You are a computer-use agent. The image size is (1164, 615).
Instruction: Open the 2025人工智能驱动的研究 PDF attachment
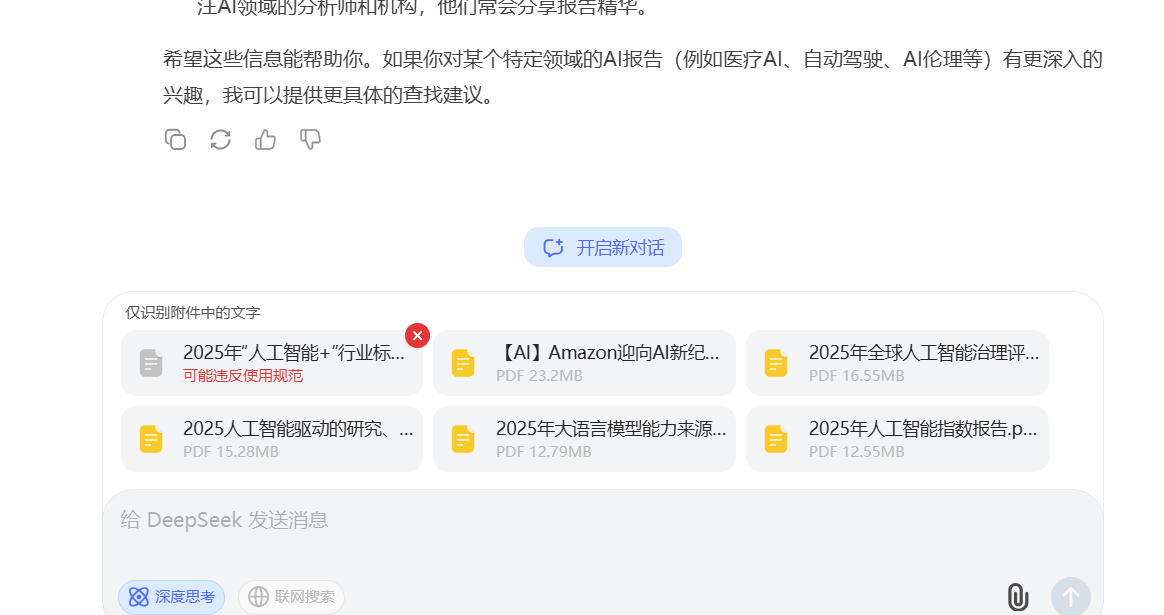tap(271, 439)
